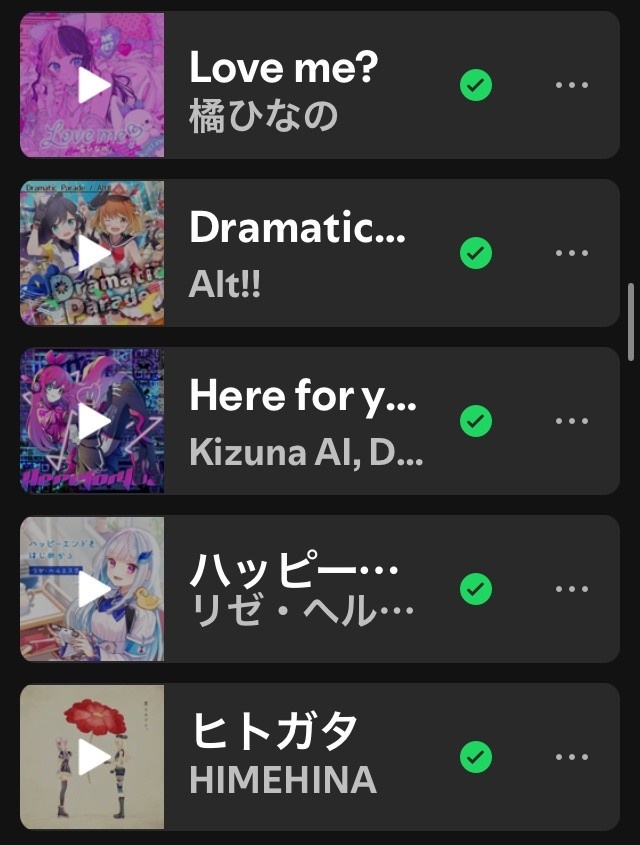This screenshot has height=845, width=640.
Task: Tap the green checkmark next to ヒトガタ
Action: 476,758
